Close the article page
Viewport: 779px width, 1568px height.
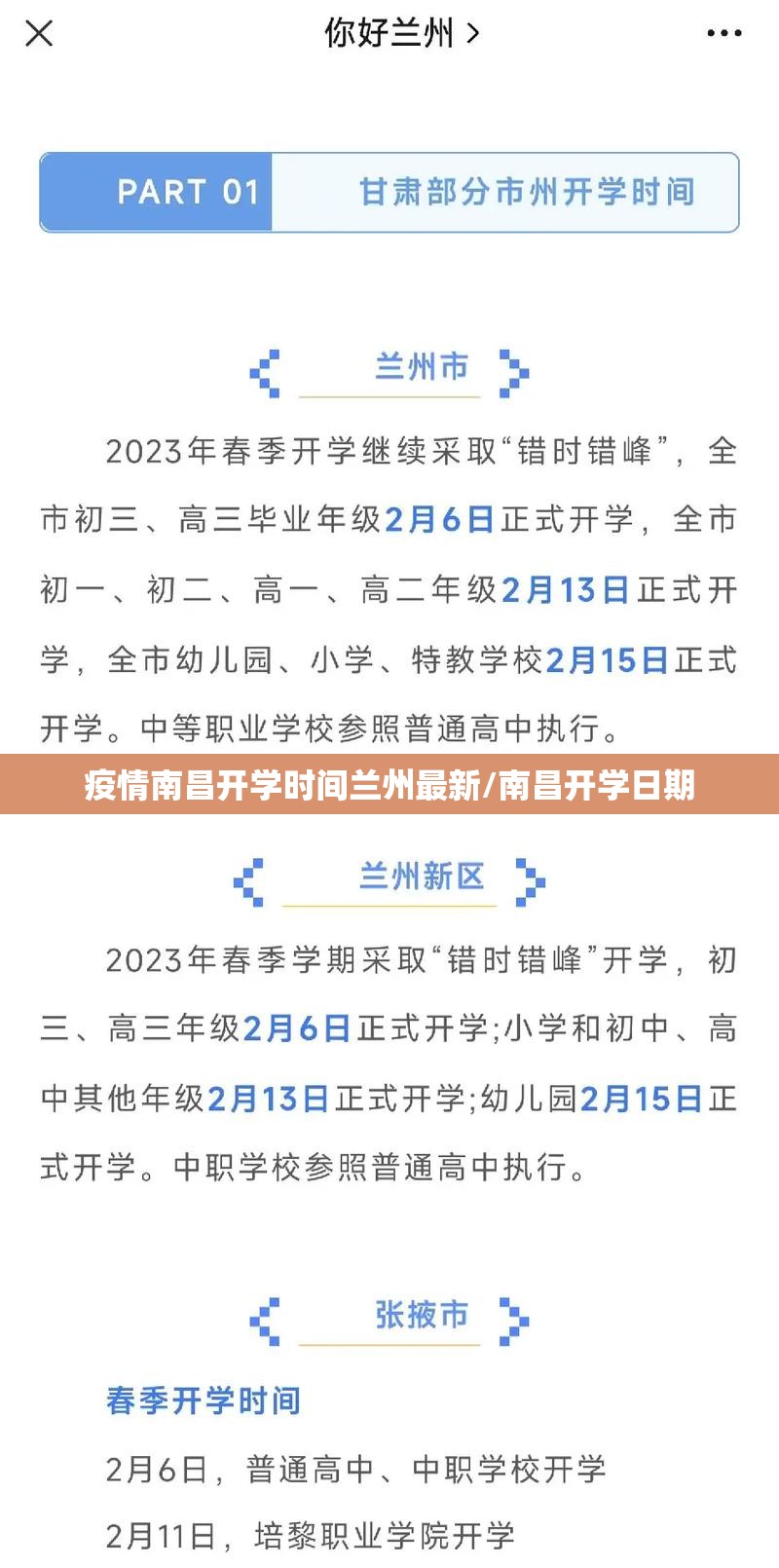click(39, 34)
